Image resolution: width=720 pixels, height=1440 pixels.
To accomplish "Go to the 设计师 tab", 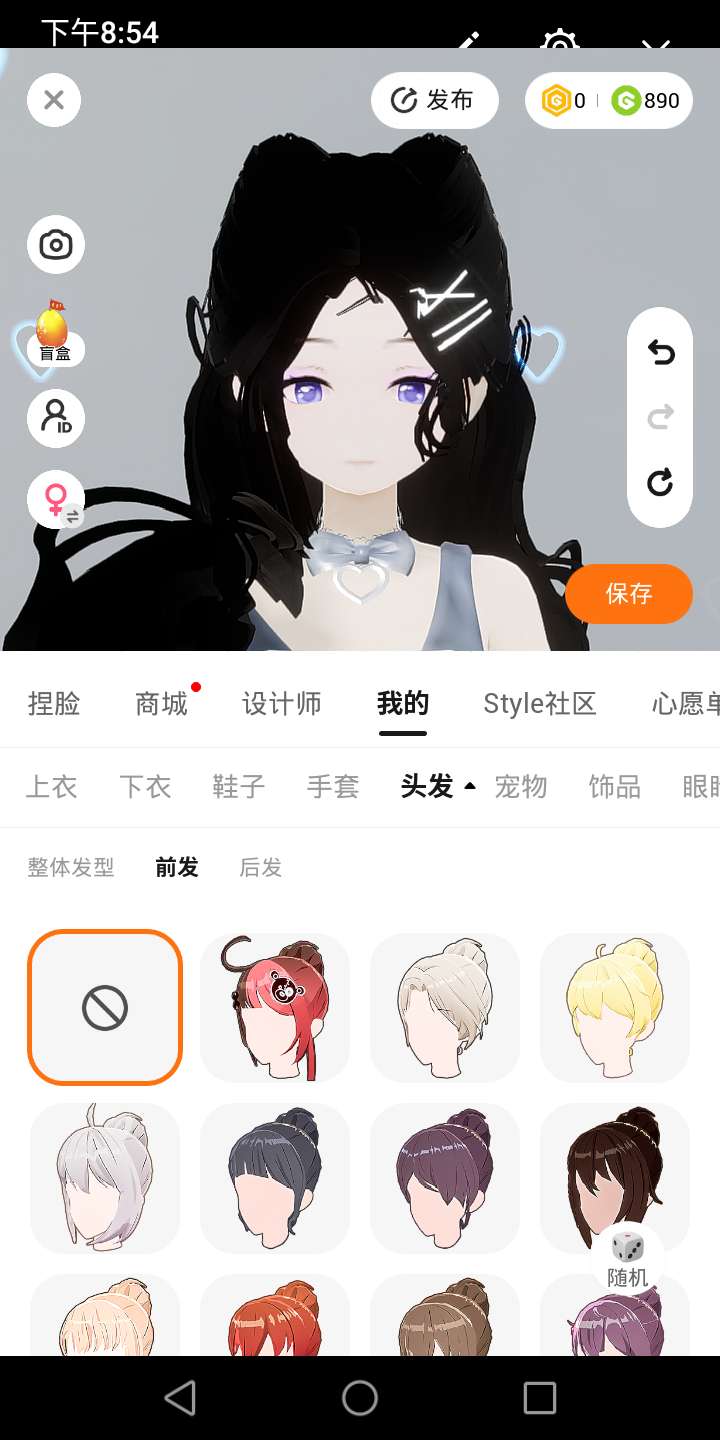I will [282, 704].
